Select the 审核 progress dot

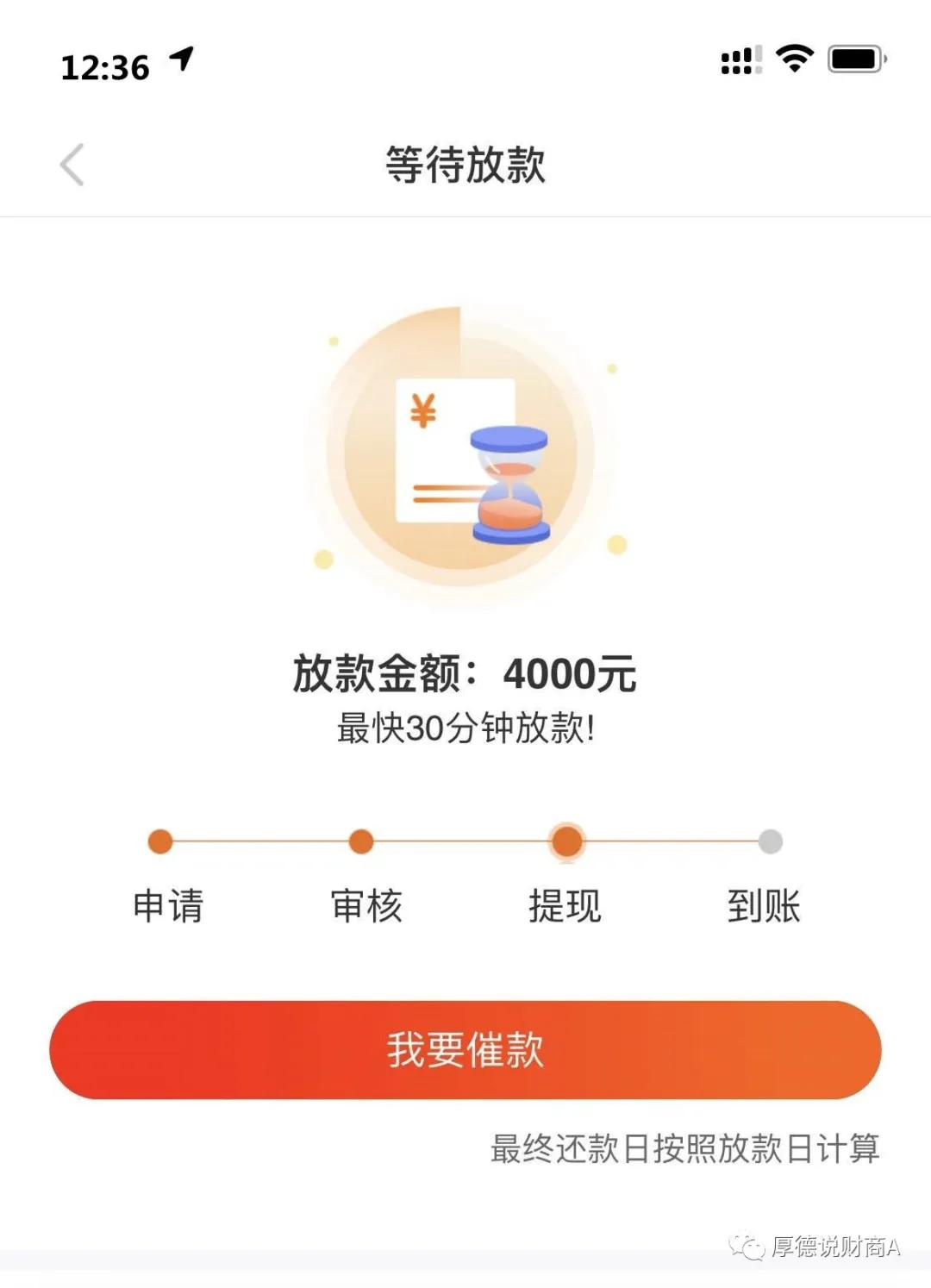click(362, 840)
